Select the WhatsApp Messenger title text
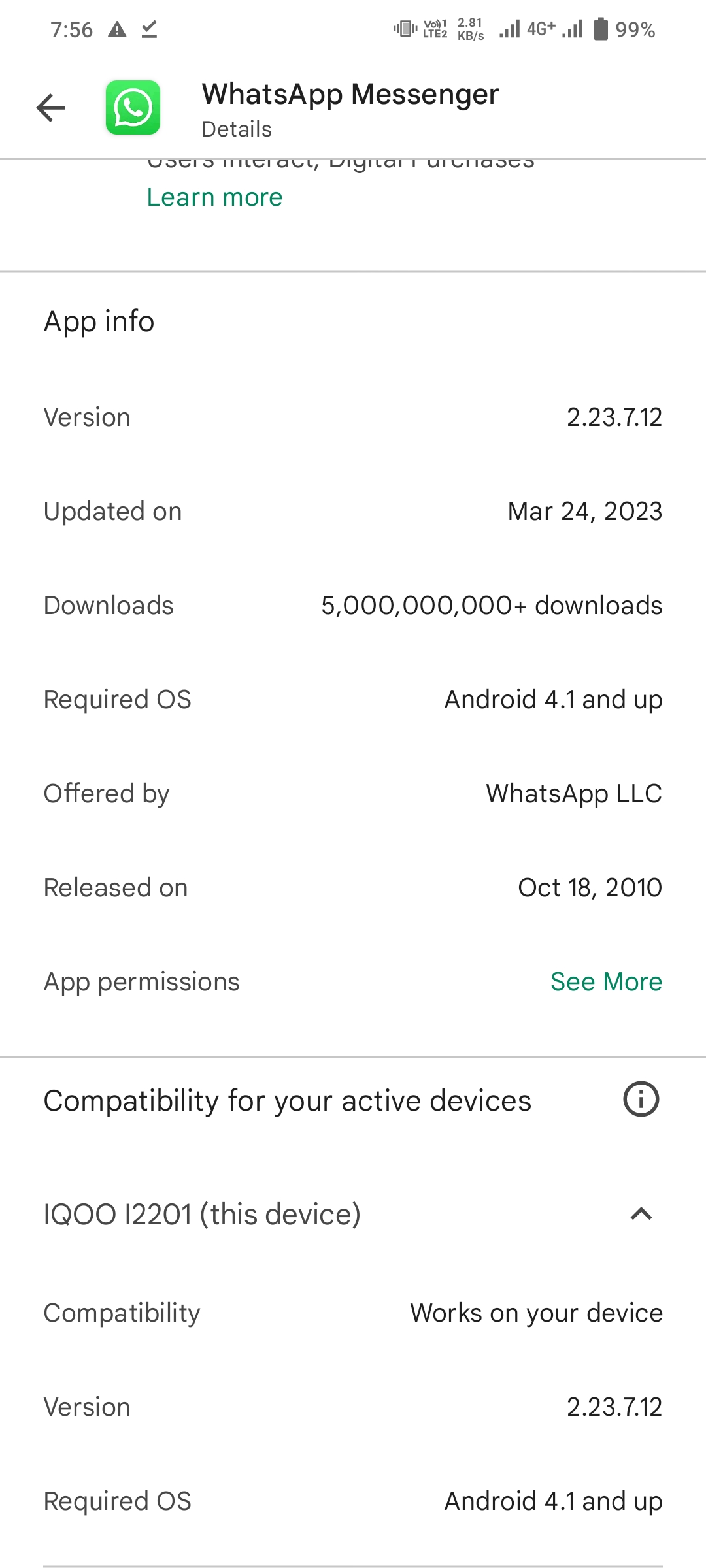706x1568 pixels. point(350,93)
